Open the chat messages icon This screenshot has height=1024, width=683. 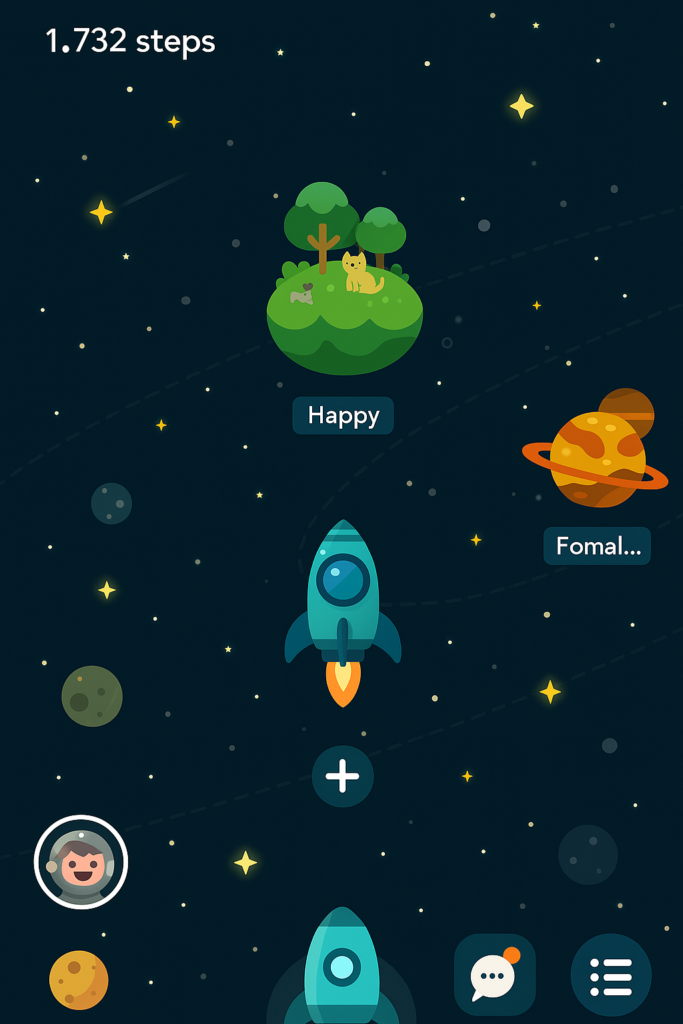[x=494, y=975]
